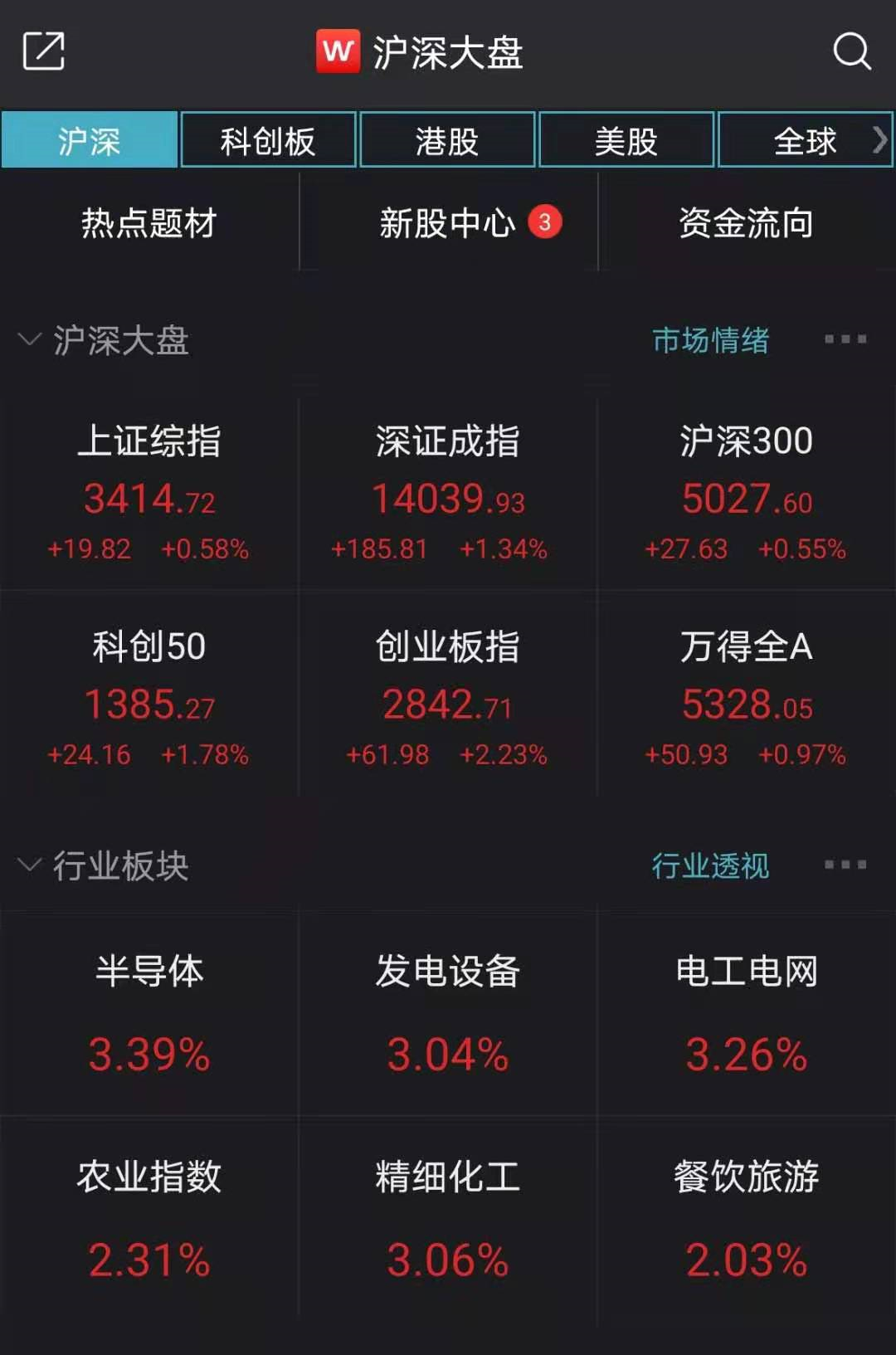View the 创业板指 index card

pos(448,699)
